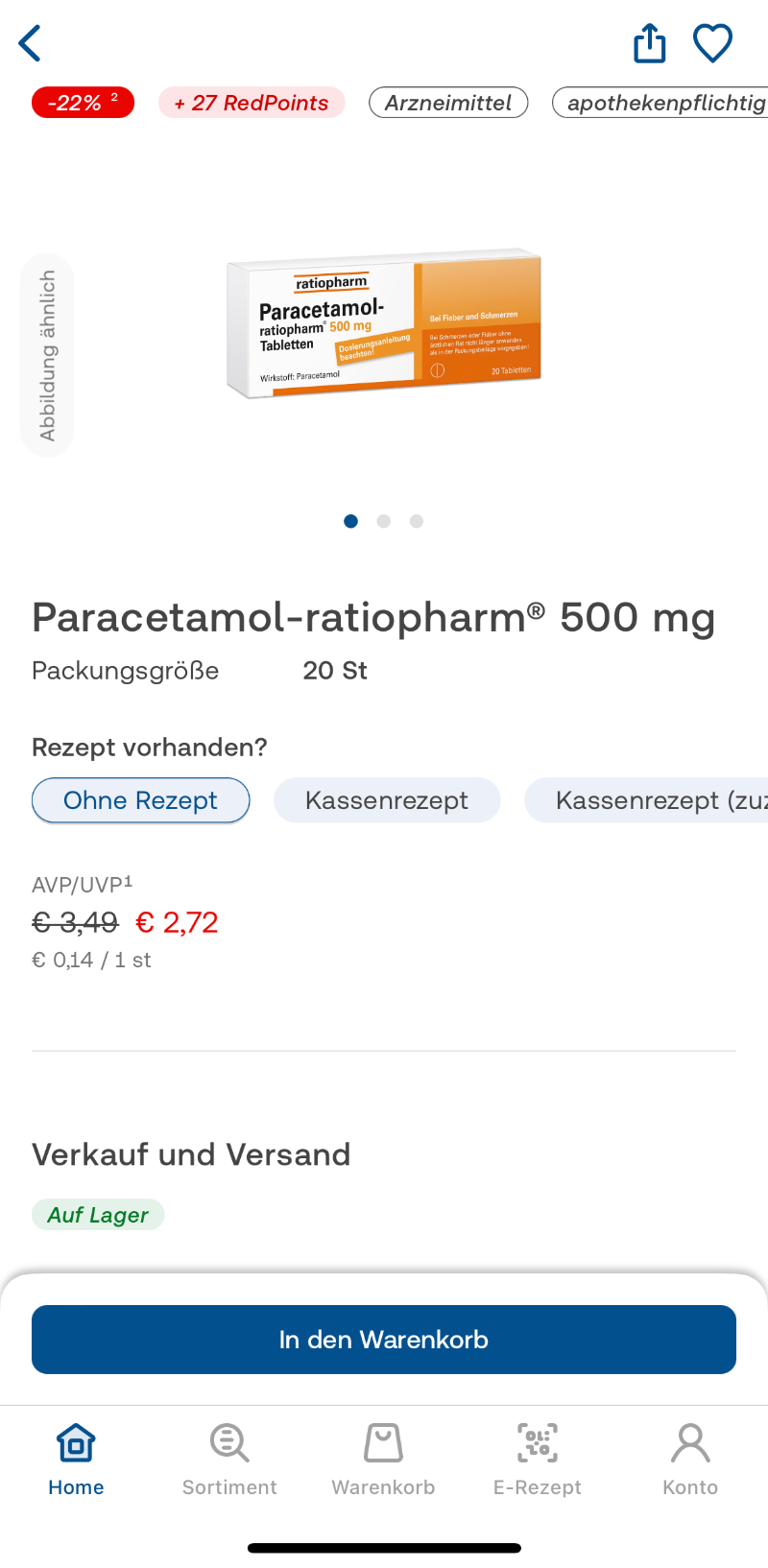The height and width of the screenshot is (1568, 768).
Task: Switch to the E-Rezept tab
Action: (538, 1460)
